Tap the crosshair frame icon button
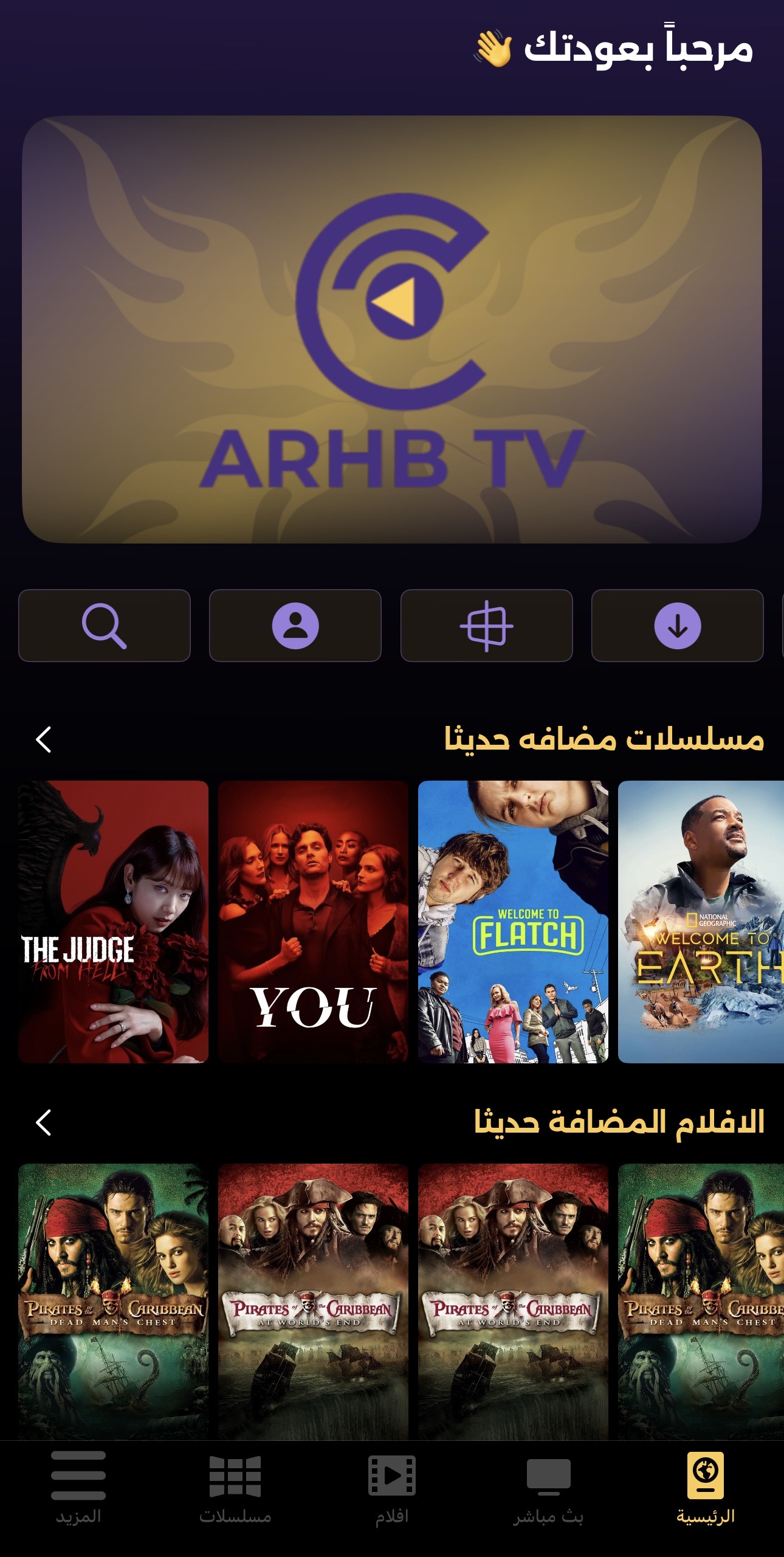Screen dimensions: 784x1557 point(486,625)
